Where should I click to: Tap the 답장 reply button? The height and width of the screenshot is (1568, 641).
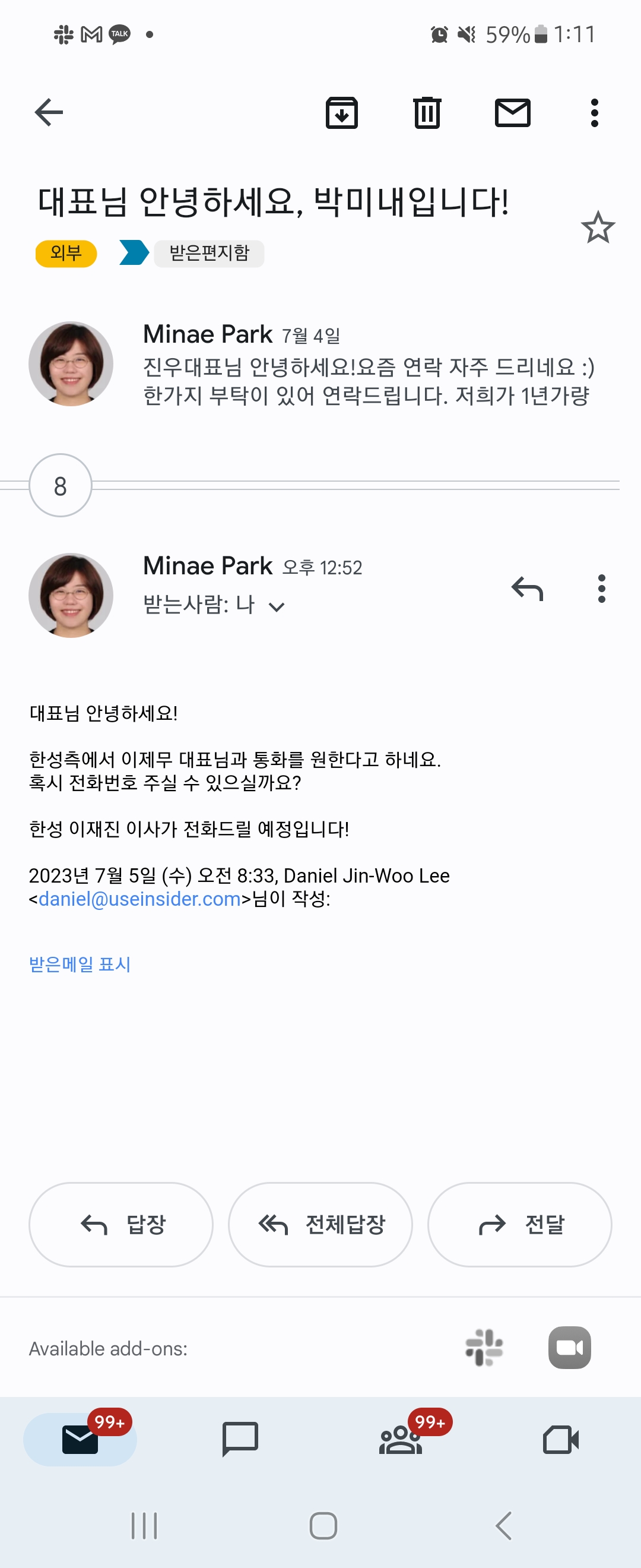point(121,1224)
